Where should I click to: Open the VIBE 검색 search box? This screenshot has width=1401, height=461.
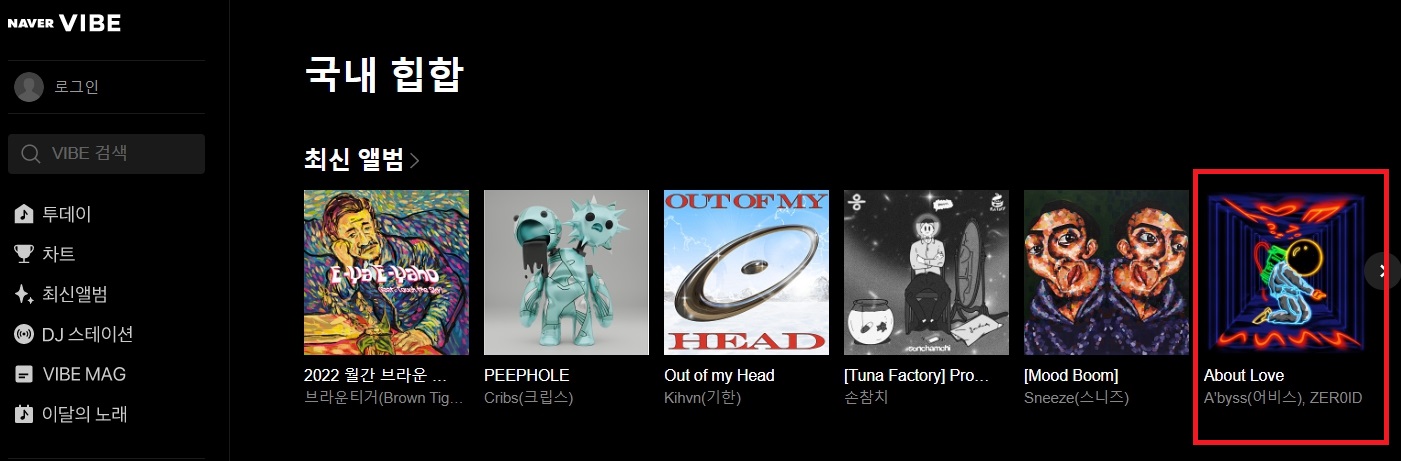106,154
